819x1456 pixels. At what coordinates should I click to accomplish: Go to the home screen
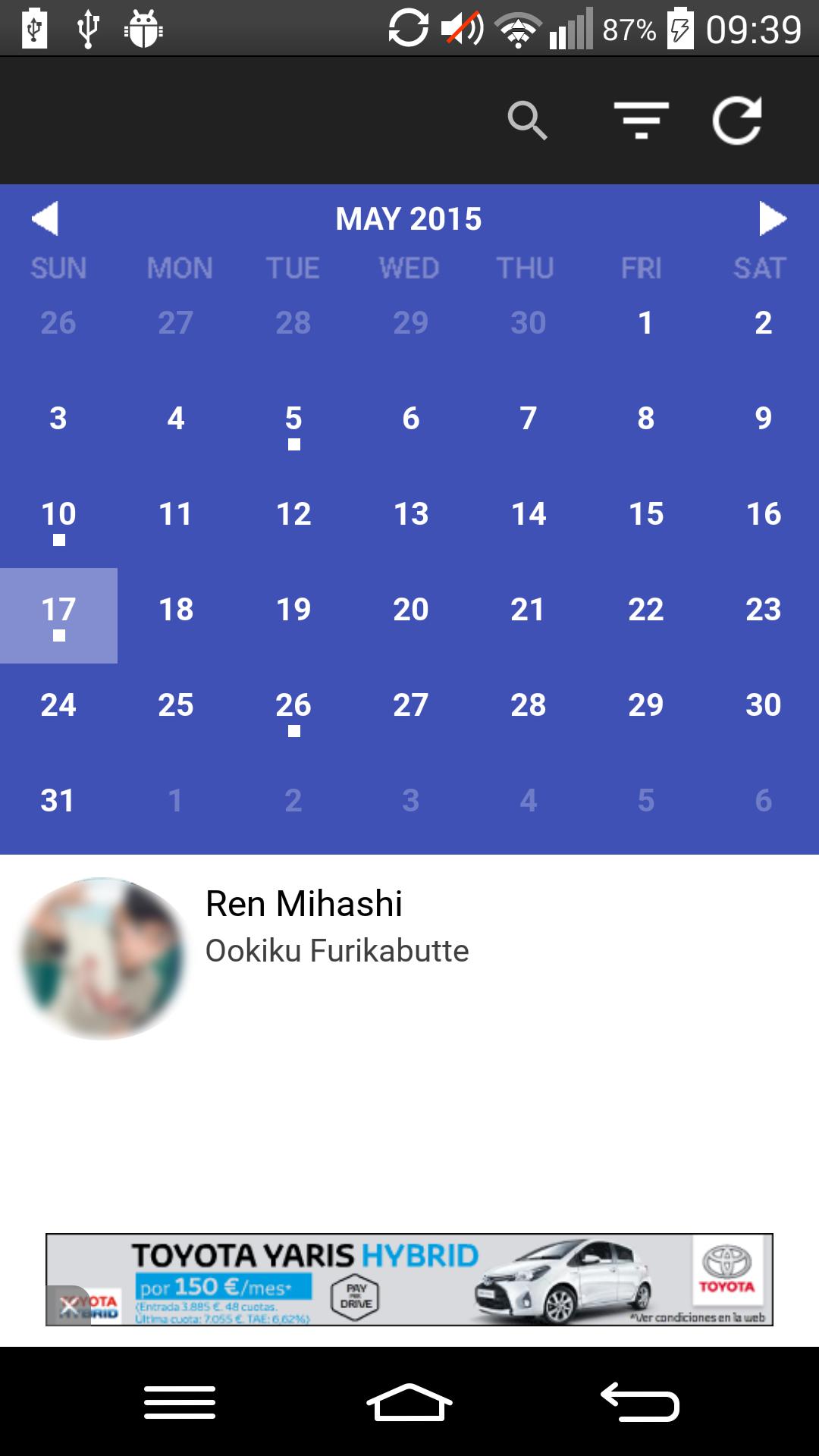click(x=409, y=1401)
